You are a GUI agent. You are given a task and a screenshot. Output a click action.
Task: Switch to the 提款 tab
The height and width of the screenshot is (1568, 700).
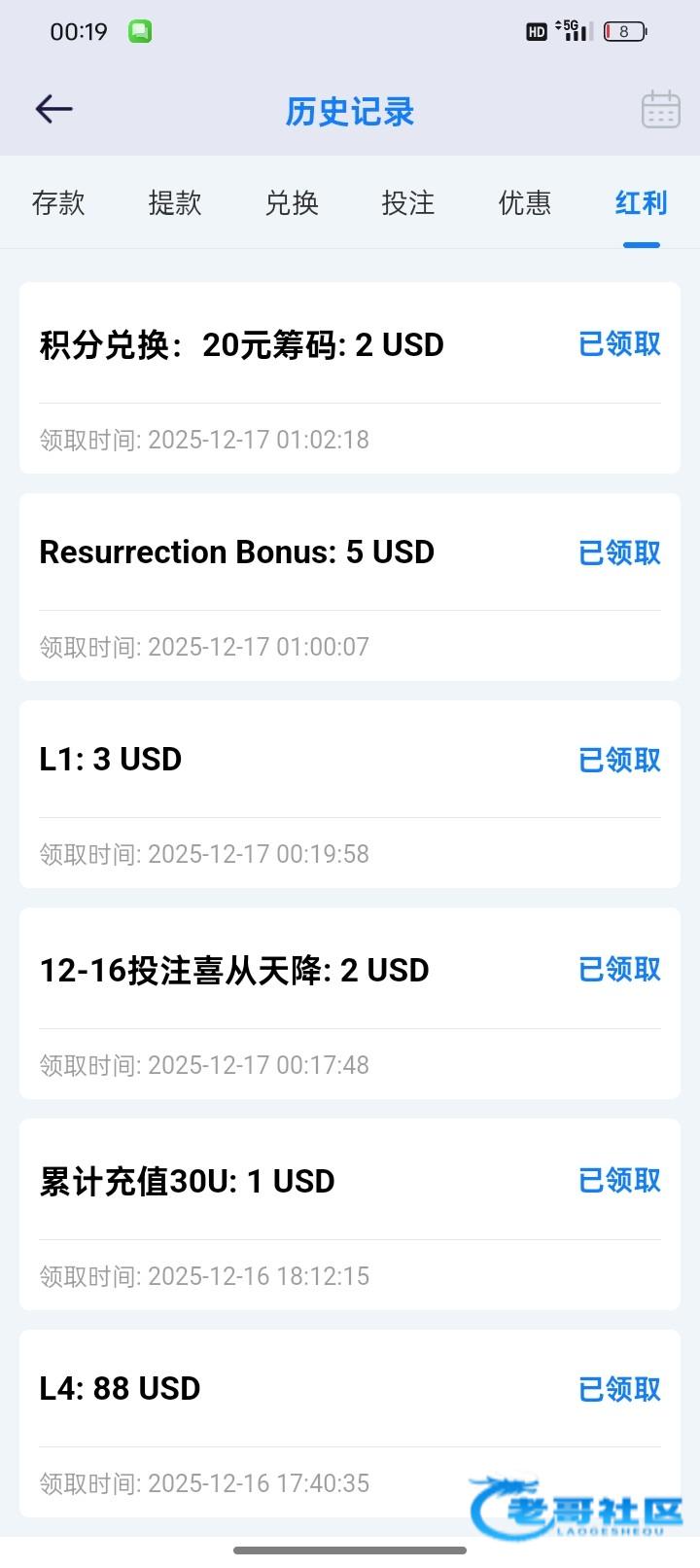coord(175,202)
